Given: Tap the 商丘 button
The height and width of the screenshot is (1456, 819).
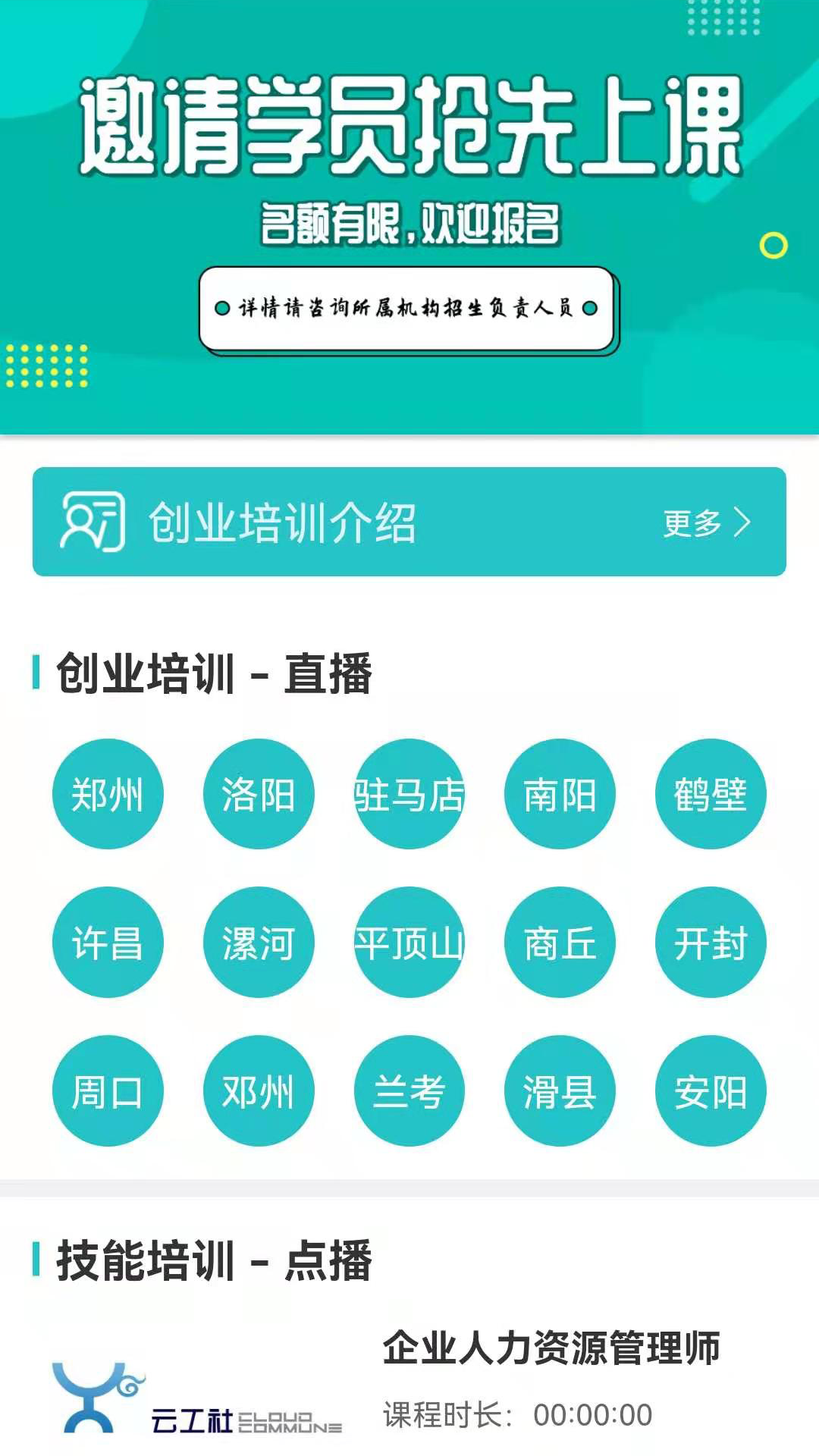Looking at the screenshot, I should click(x=560, y=943).
